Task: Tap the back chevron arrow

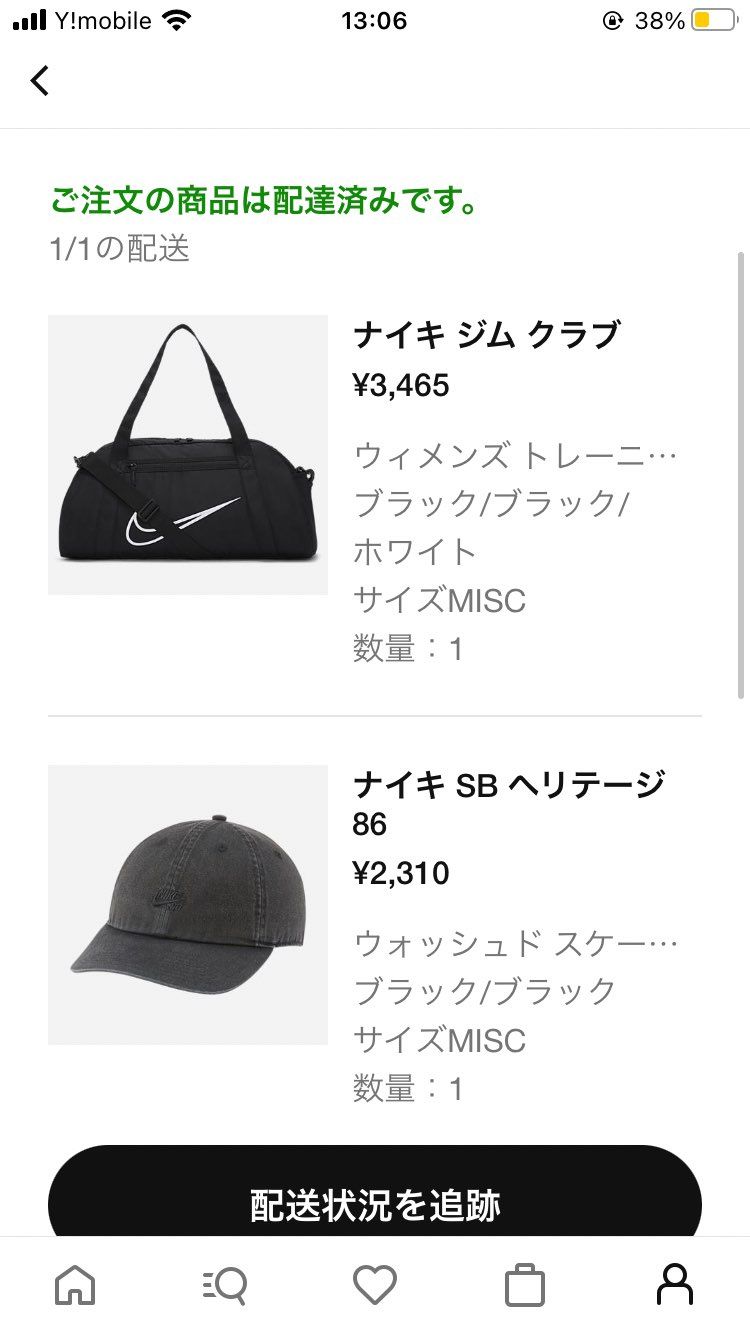Action: 40,80
